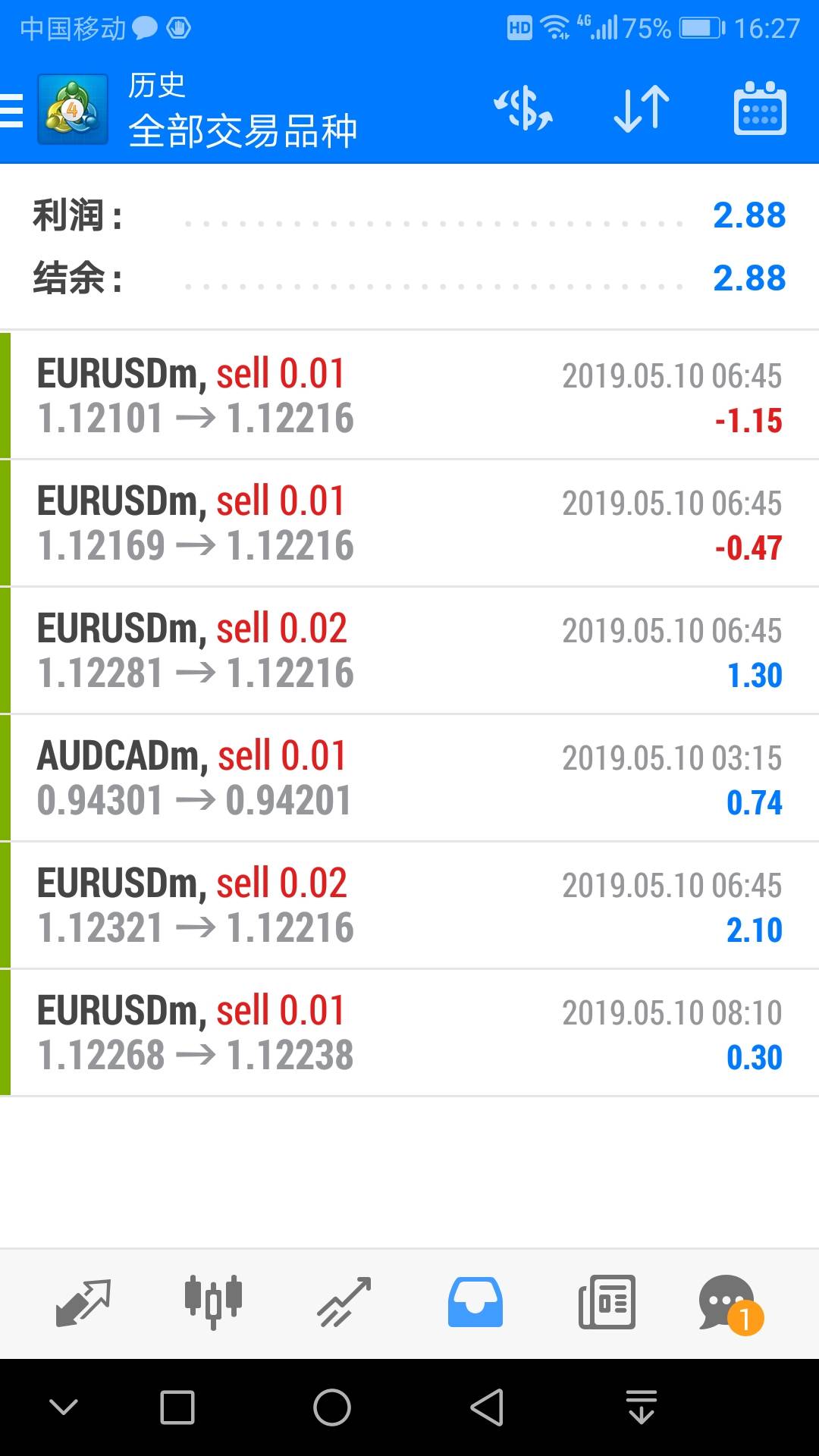
Task: Open the EURUSDm trade with -0.47 loss
Action: tap(409, 523)
